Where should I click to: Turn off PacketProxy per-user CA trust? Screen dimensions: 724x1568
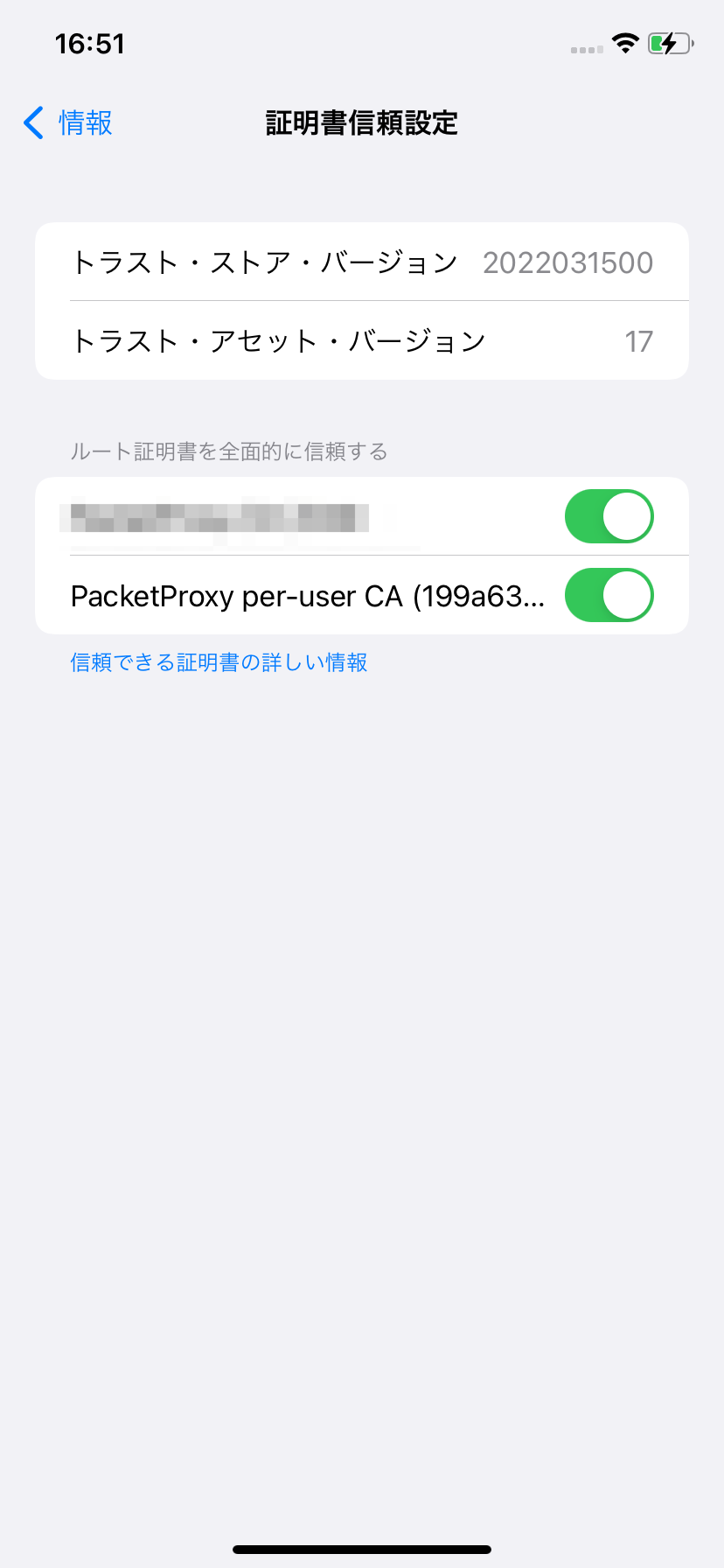click(x=609, y=595)
